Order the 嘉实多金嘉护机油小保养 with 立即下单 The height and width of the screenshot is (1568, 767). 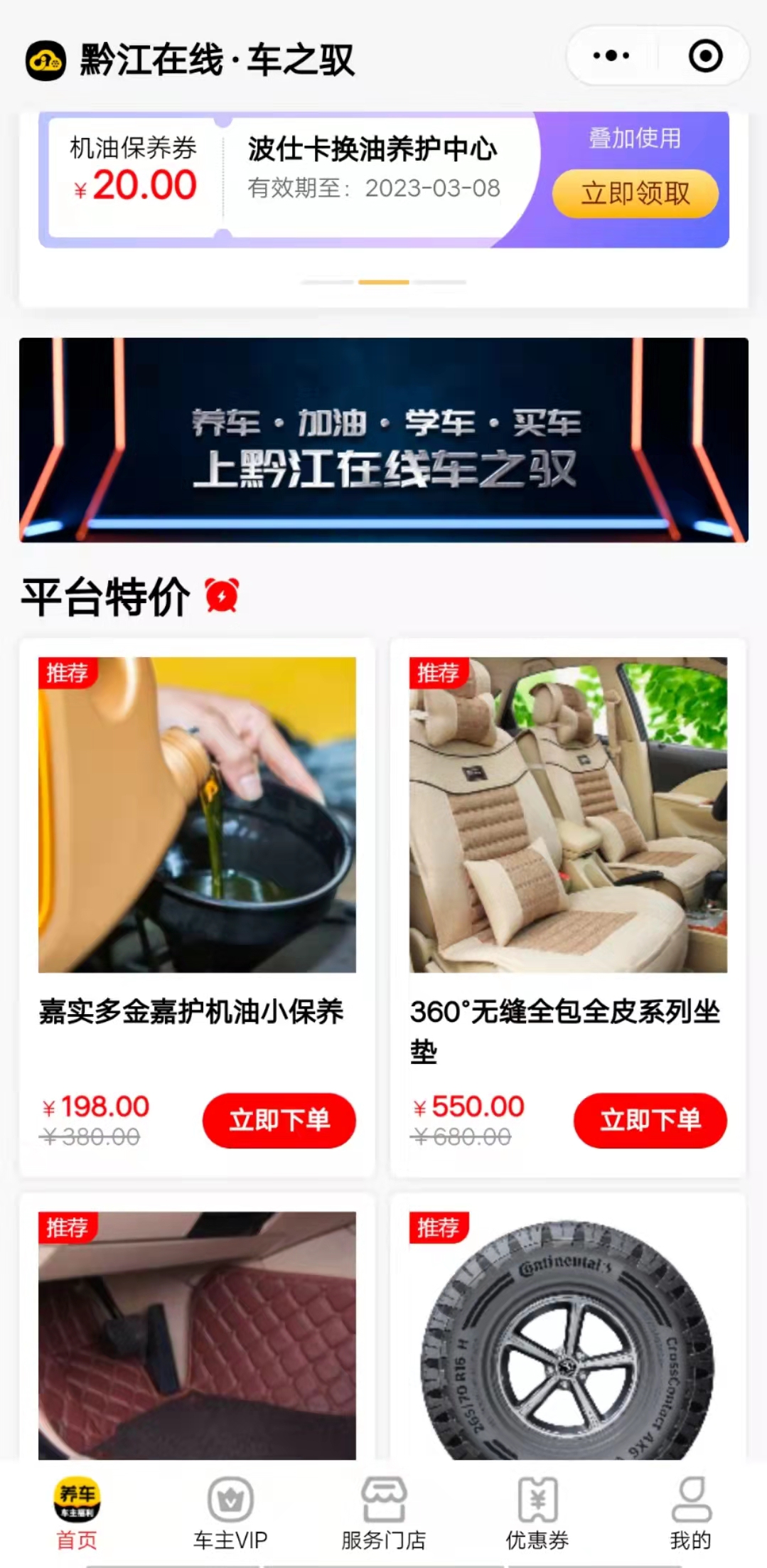click(279, 1120)
